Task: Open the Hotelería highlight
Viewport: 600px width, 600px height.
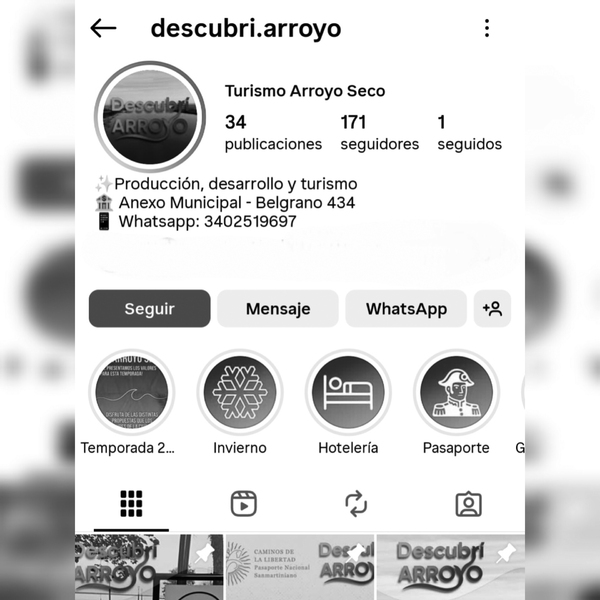Action: pos(348,391)
